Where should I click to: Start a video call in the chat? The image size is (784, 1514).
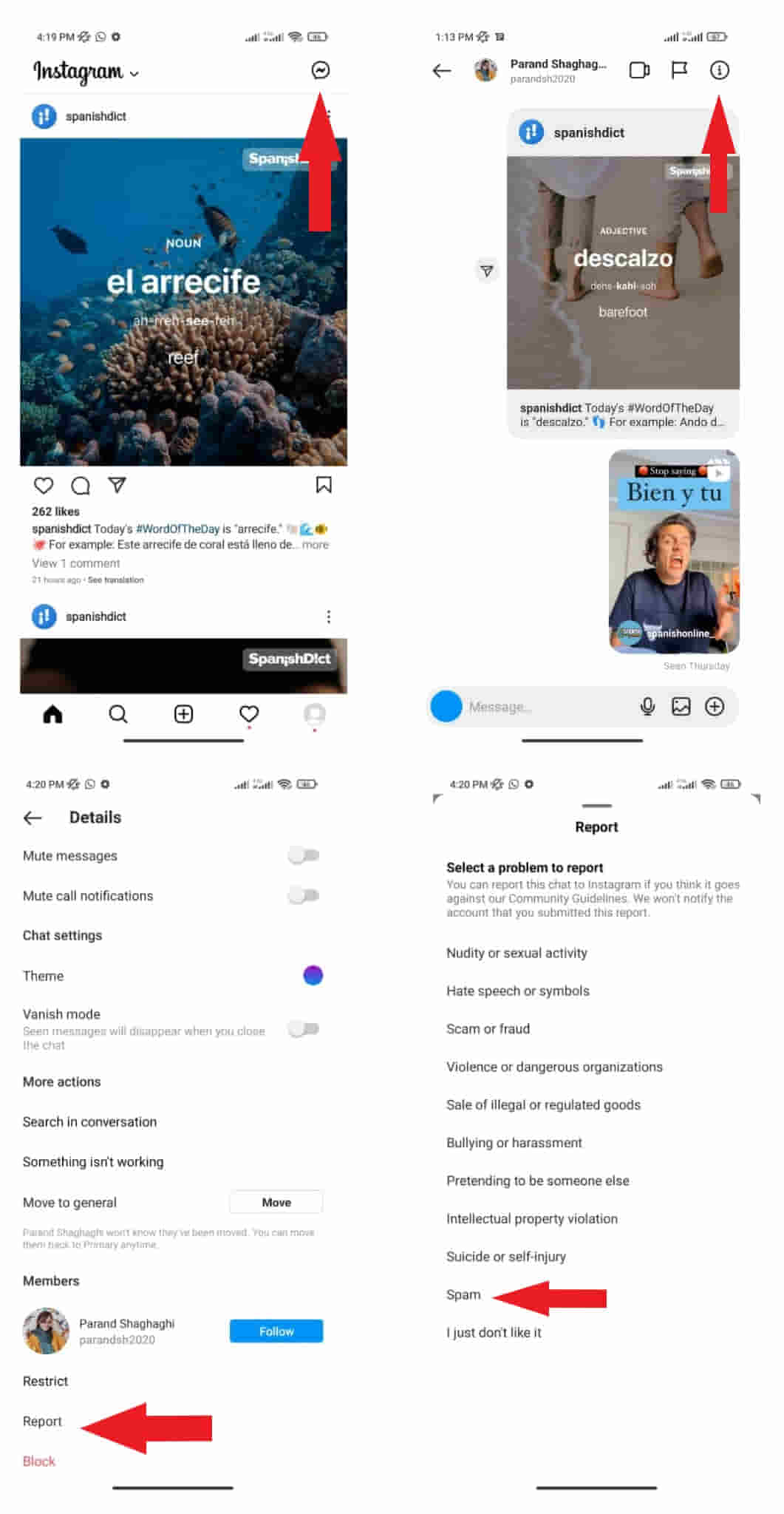pos(638,70)
